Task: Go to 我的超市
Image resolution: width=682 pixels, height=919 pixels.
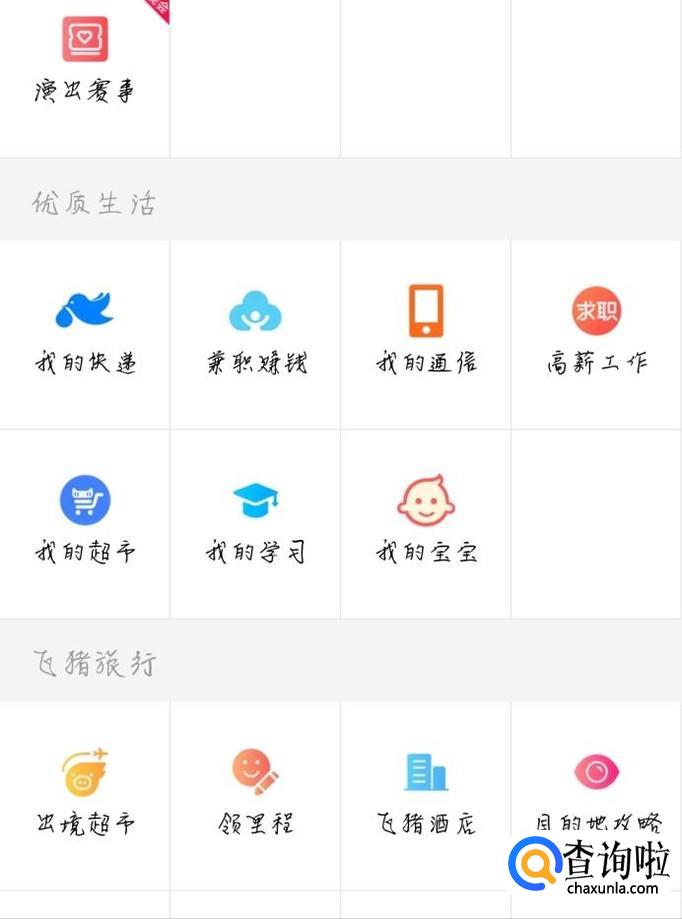Action: tap(85, 520)
